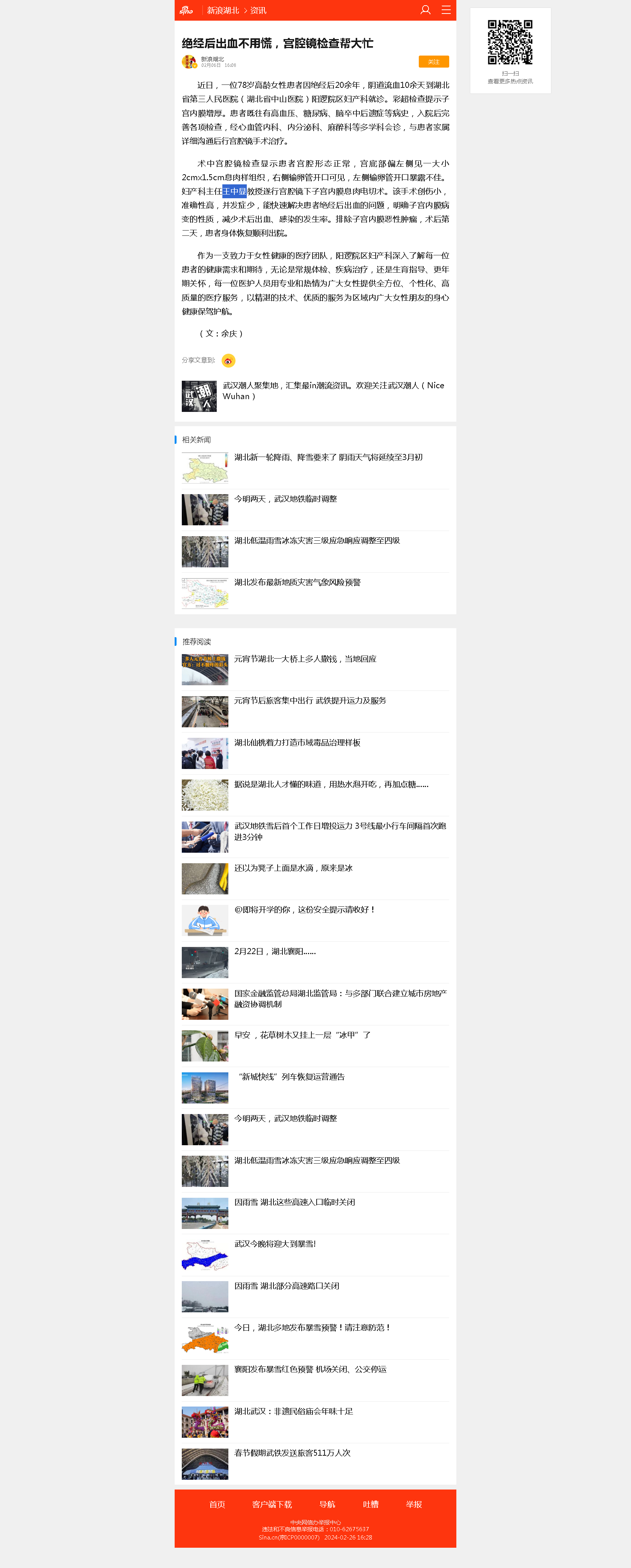Open 湖北仙桃着力打造市域毒品治理样板 article
Screen dimensions: 631x1568
[x=297, y=743]
